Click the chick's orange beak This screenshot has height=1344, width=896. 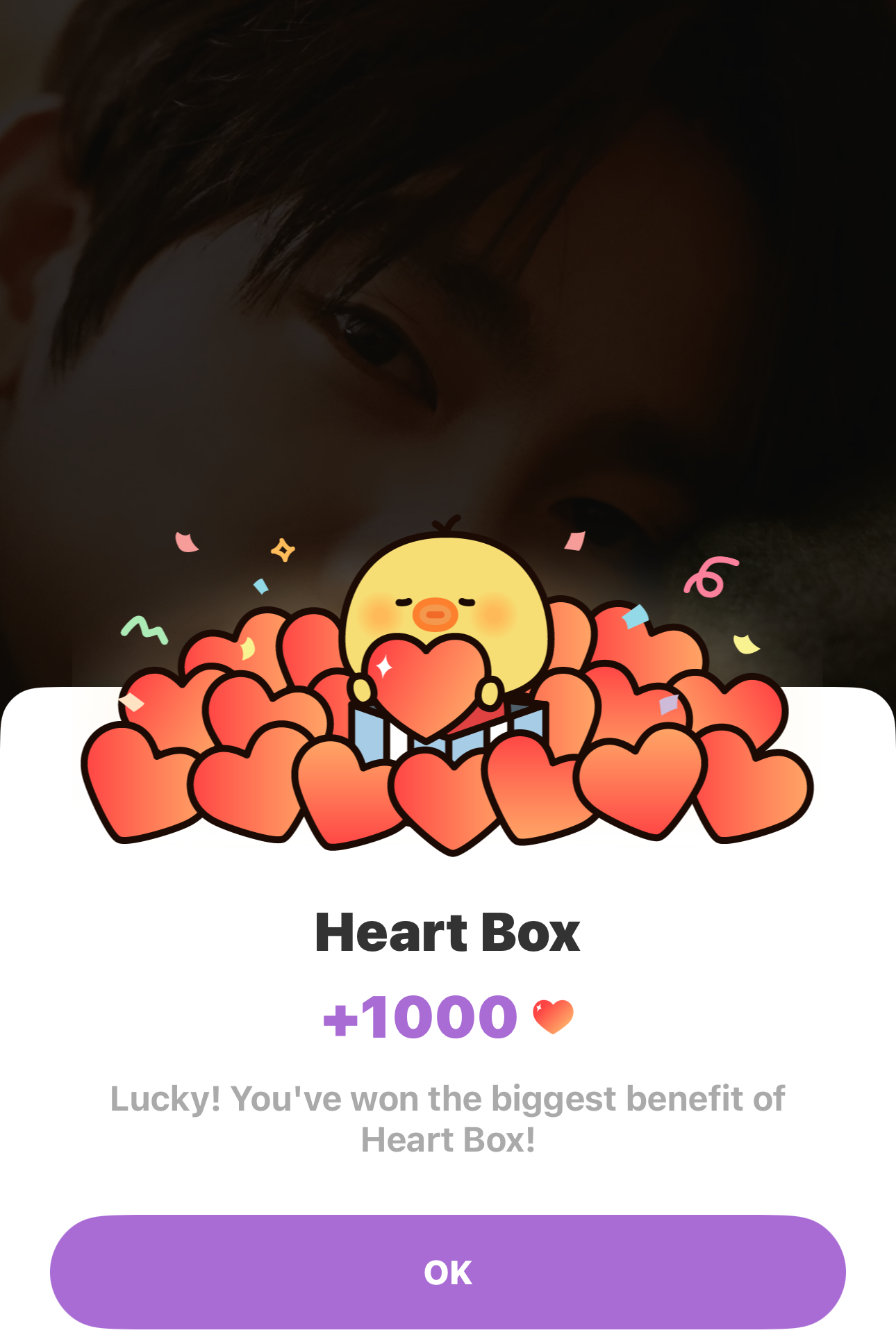tap(435, 614)
